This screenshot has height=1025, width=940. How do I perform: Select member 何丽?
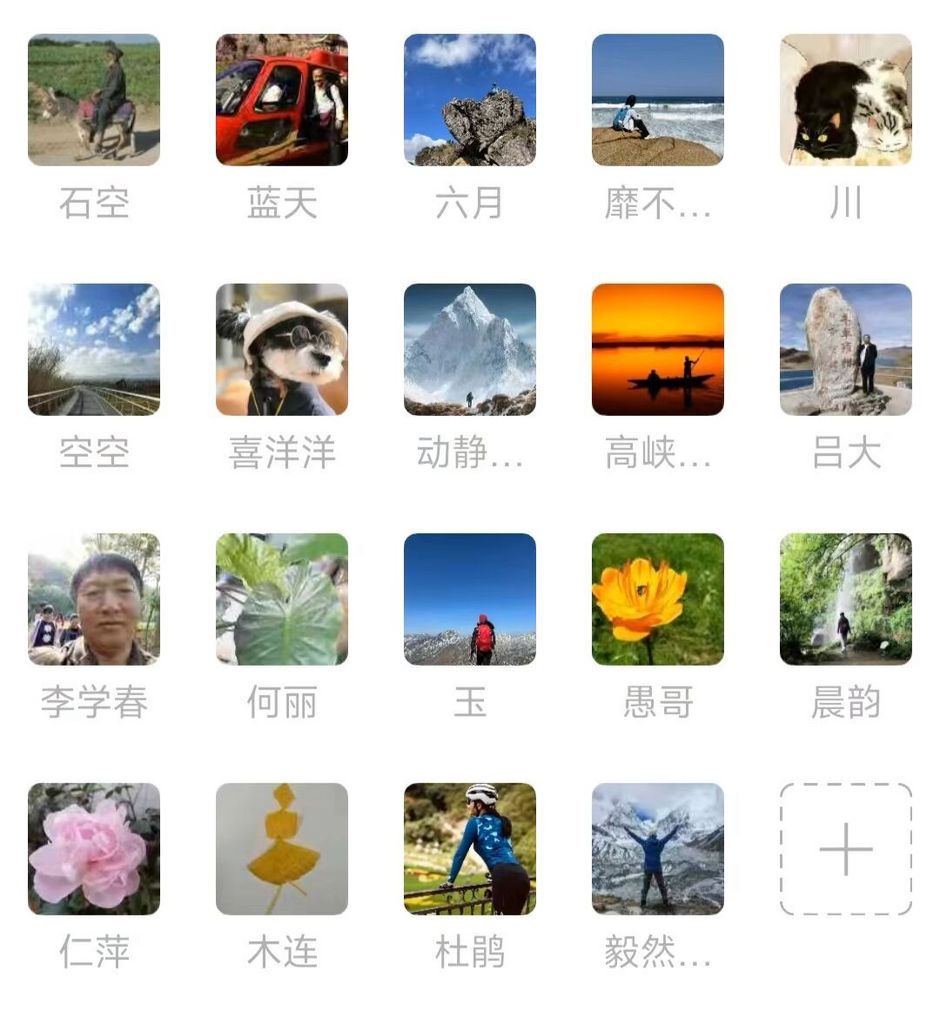click(282, 599)
